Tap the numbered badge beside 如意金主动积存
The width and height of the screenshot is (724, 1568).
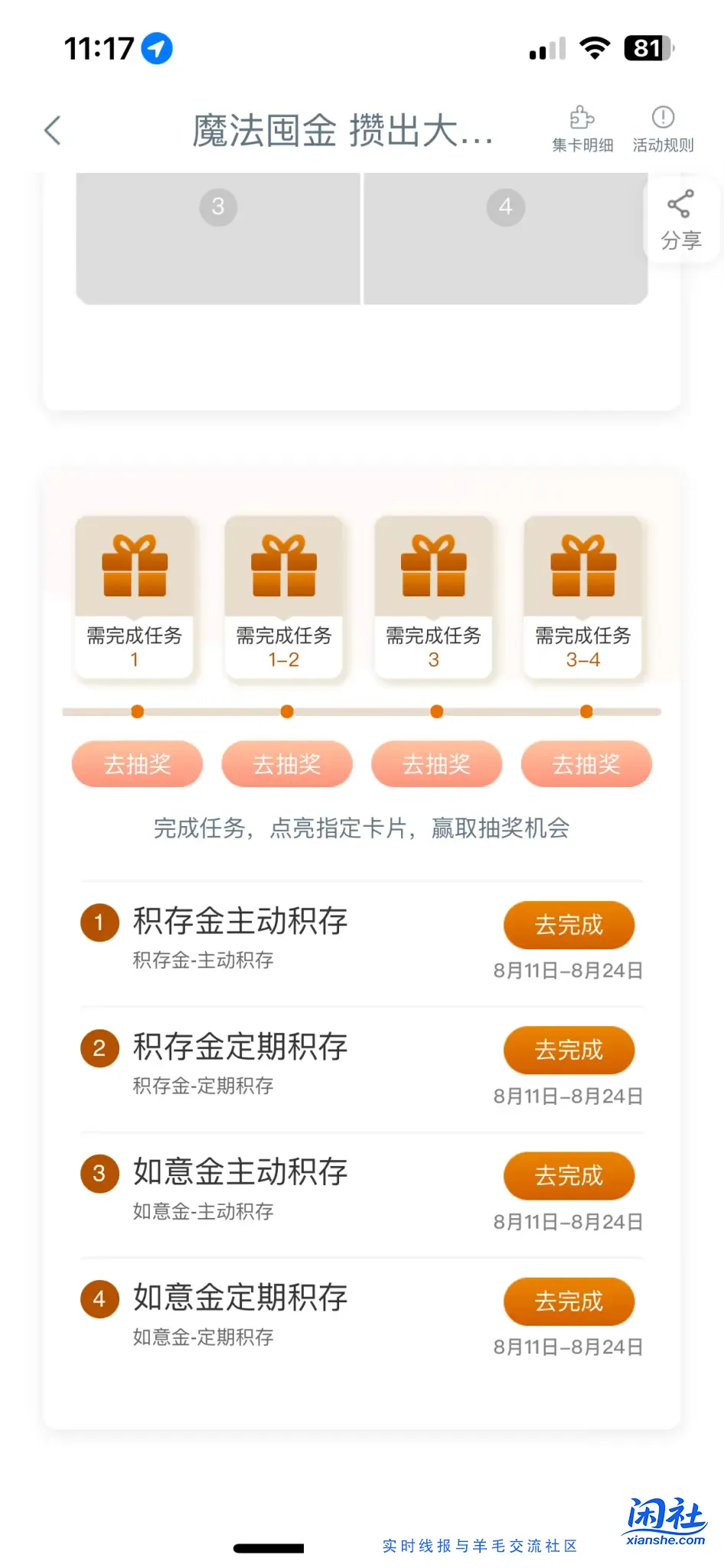99,1174
